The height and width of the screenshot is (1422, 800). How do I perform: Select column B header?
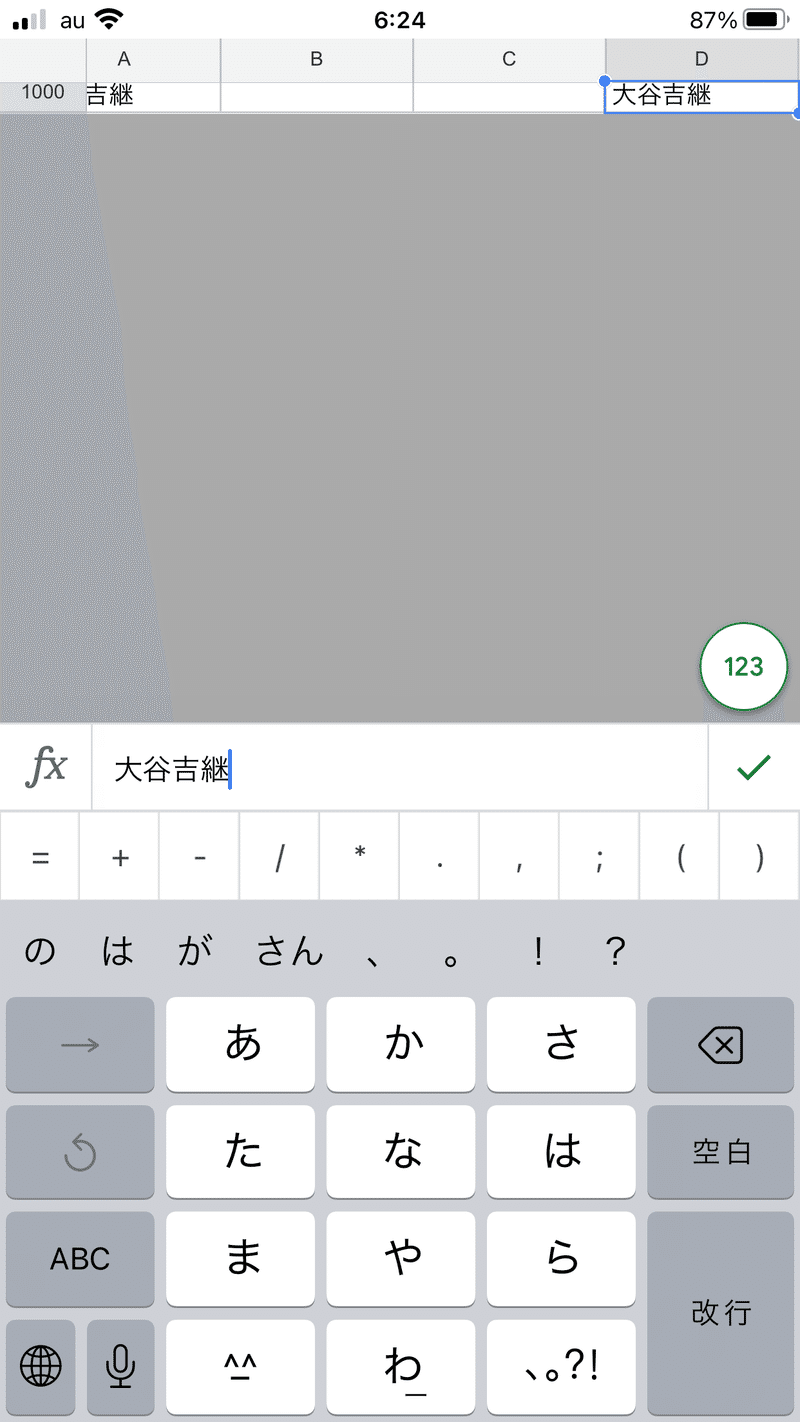coord(316,60)
